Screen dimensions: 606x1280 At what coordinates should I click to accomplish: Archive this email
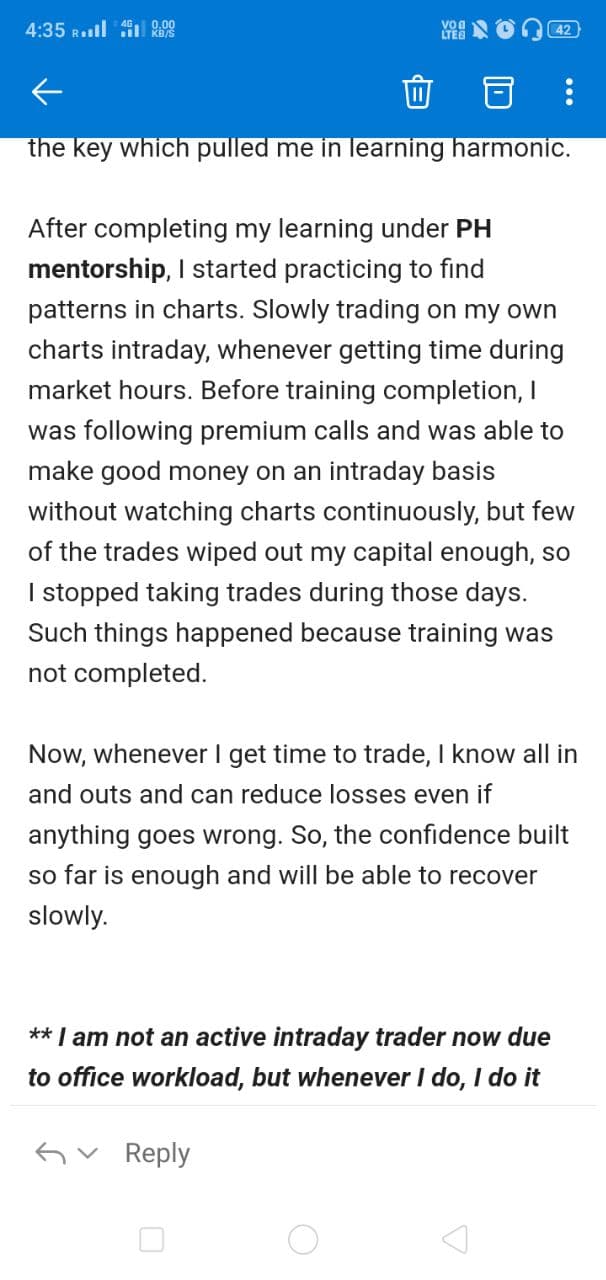coord(497,93)
